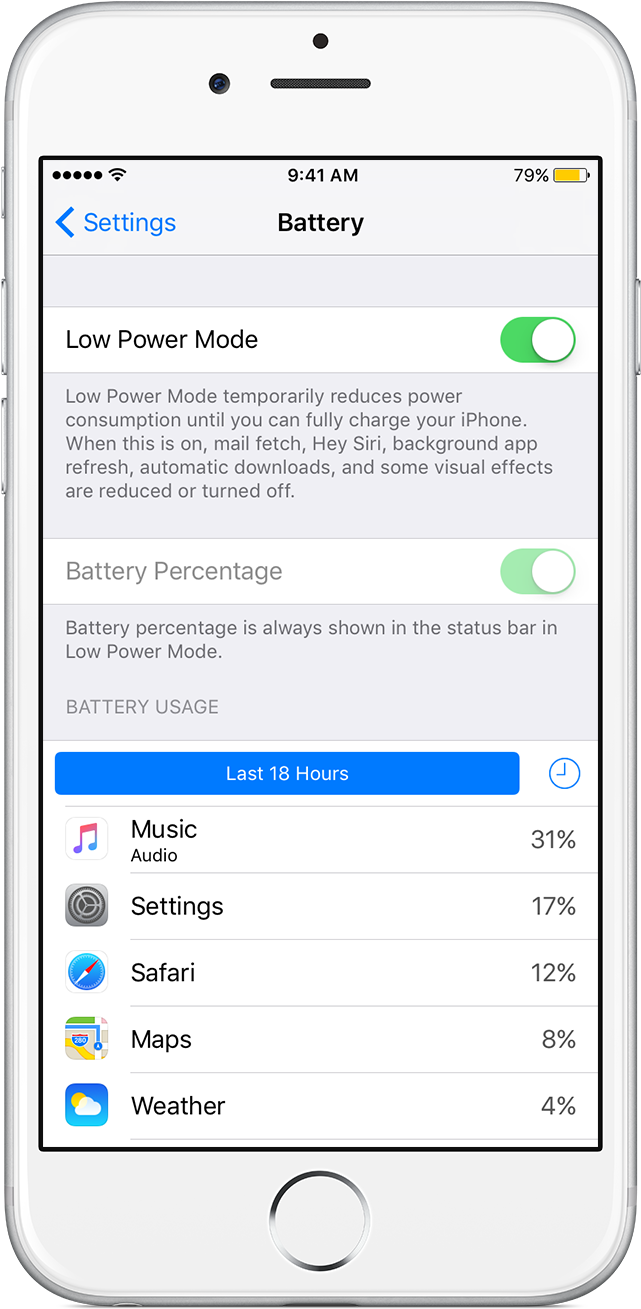
Task: Tap the Weather battery usage row
Action: 320,1106
